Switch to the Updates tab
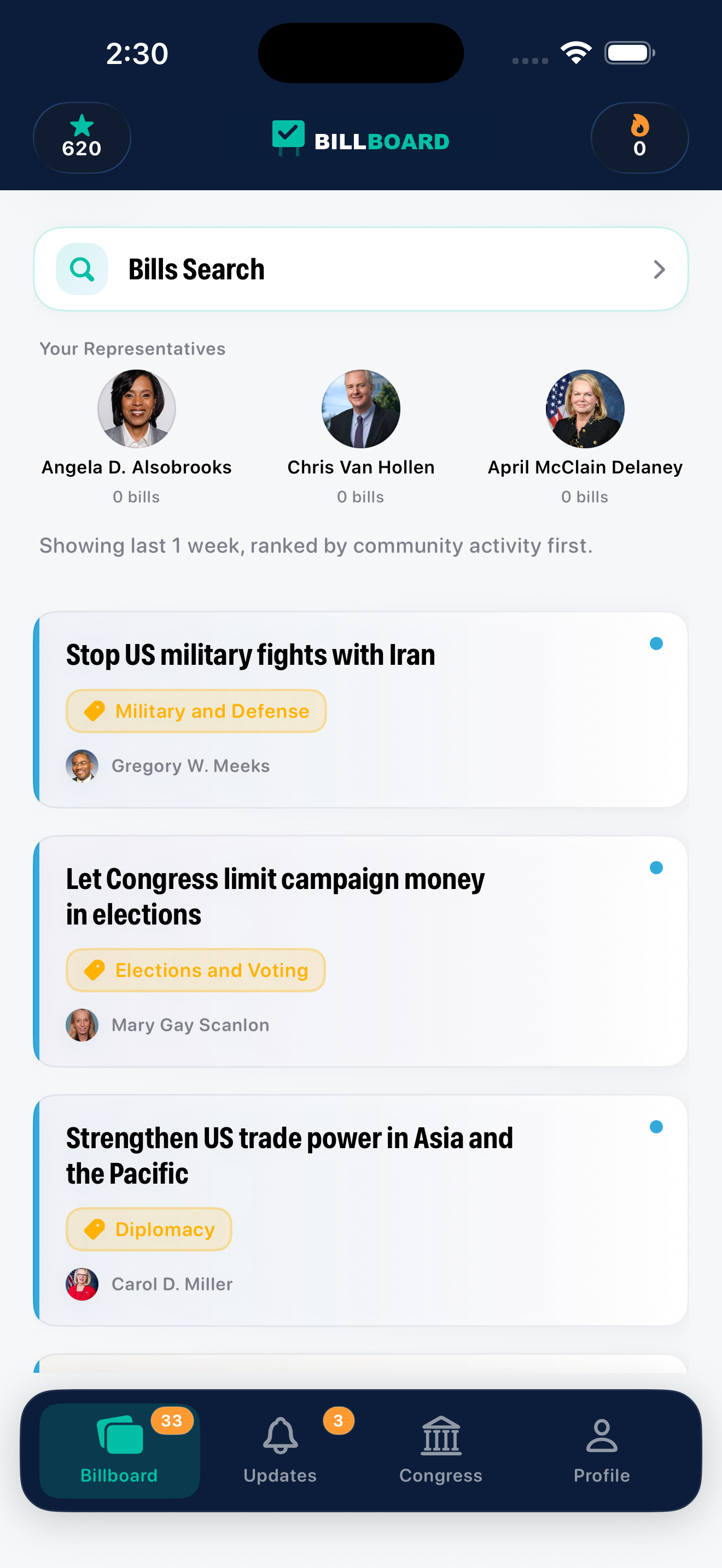Screen dimensions: 722x1568 tap(280, 1450)
